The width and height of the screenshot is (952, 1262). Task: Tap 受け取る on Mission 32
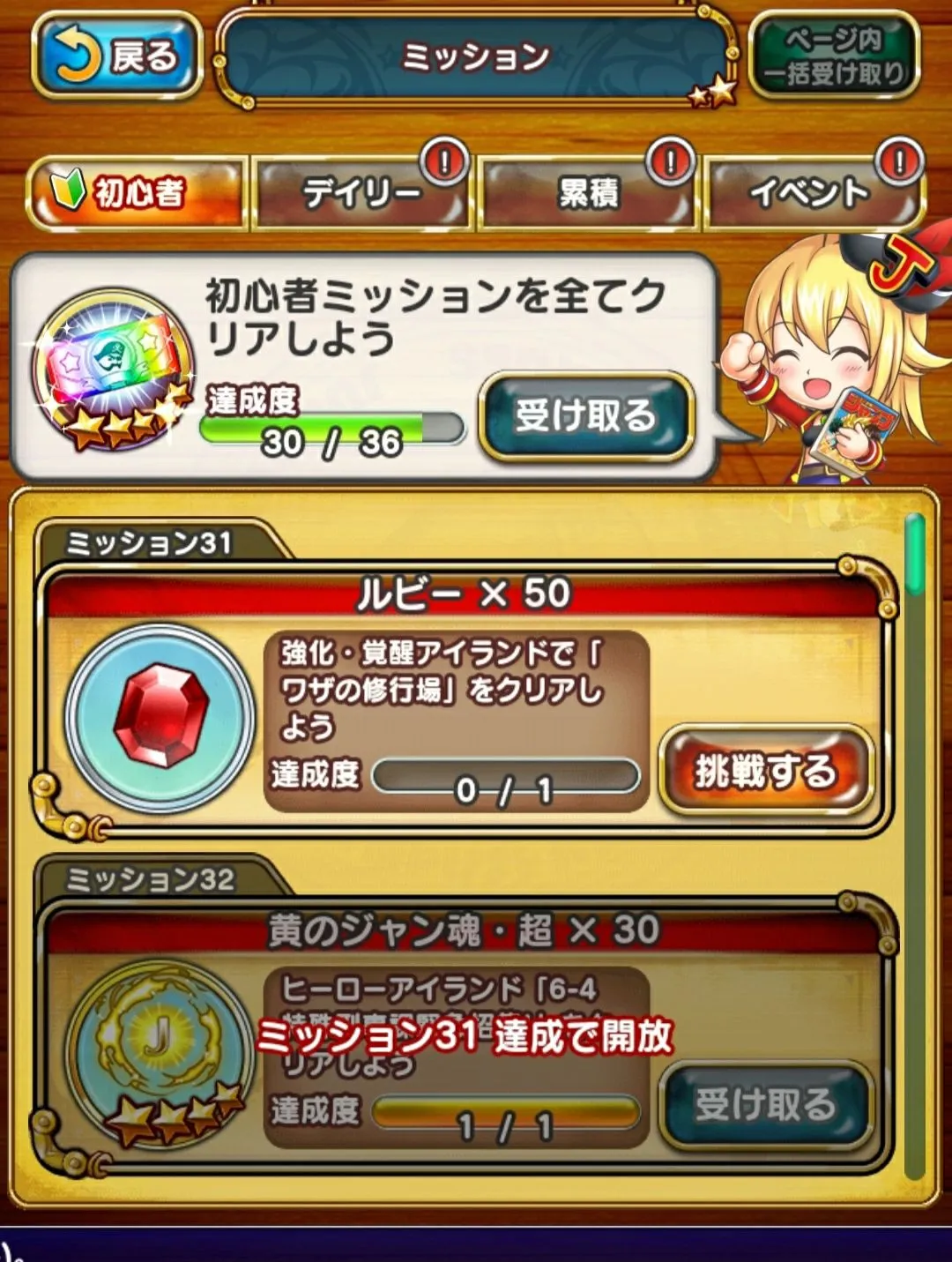(765, 1105)
